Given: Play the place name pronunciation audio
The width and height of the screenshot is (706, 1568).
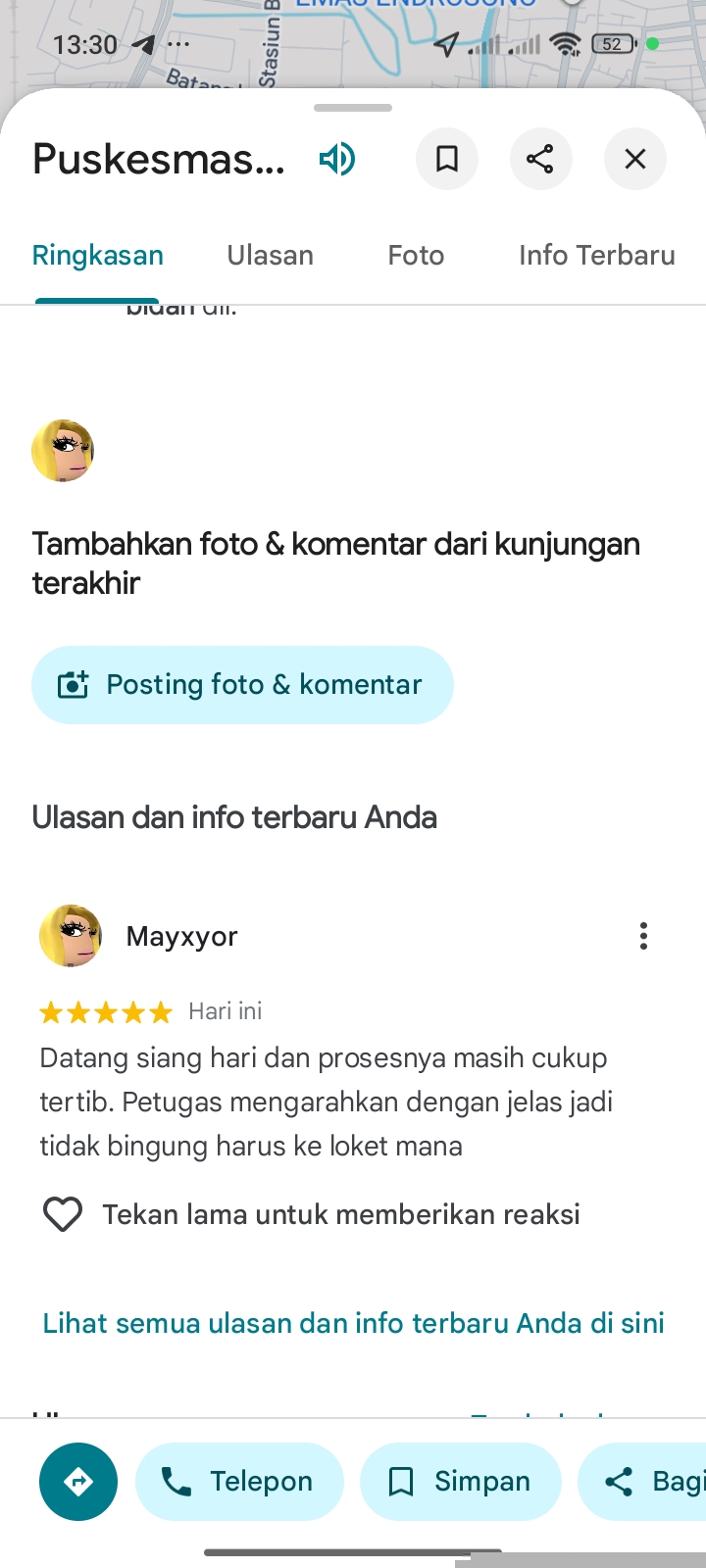Looking at the screenshot, I should (337, 159).
